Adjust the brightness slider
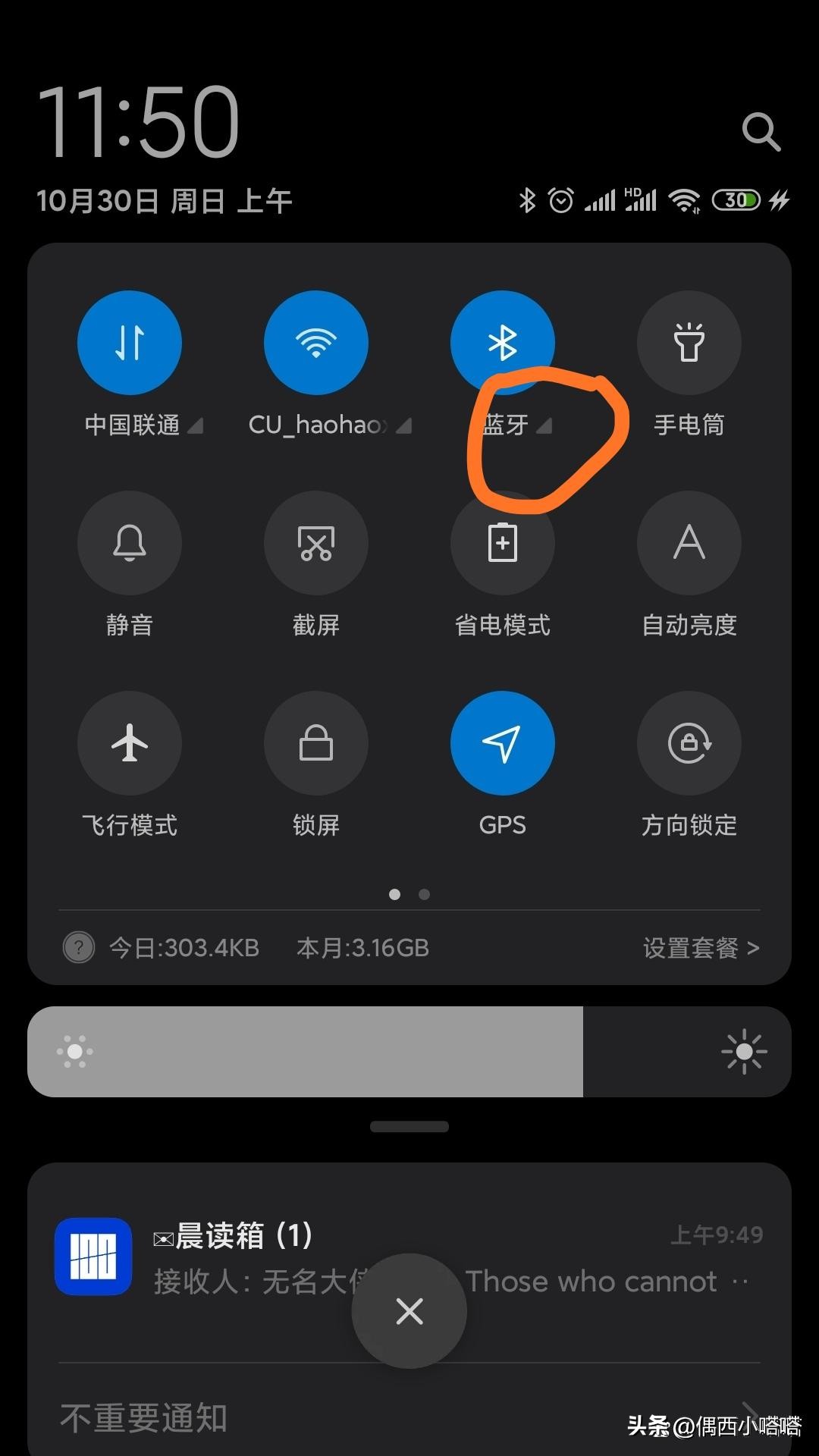Viewport: 819px width, 1456px height. (x=409, y=1051)
